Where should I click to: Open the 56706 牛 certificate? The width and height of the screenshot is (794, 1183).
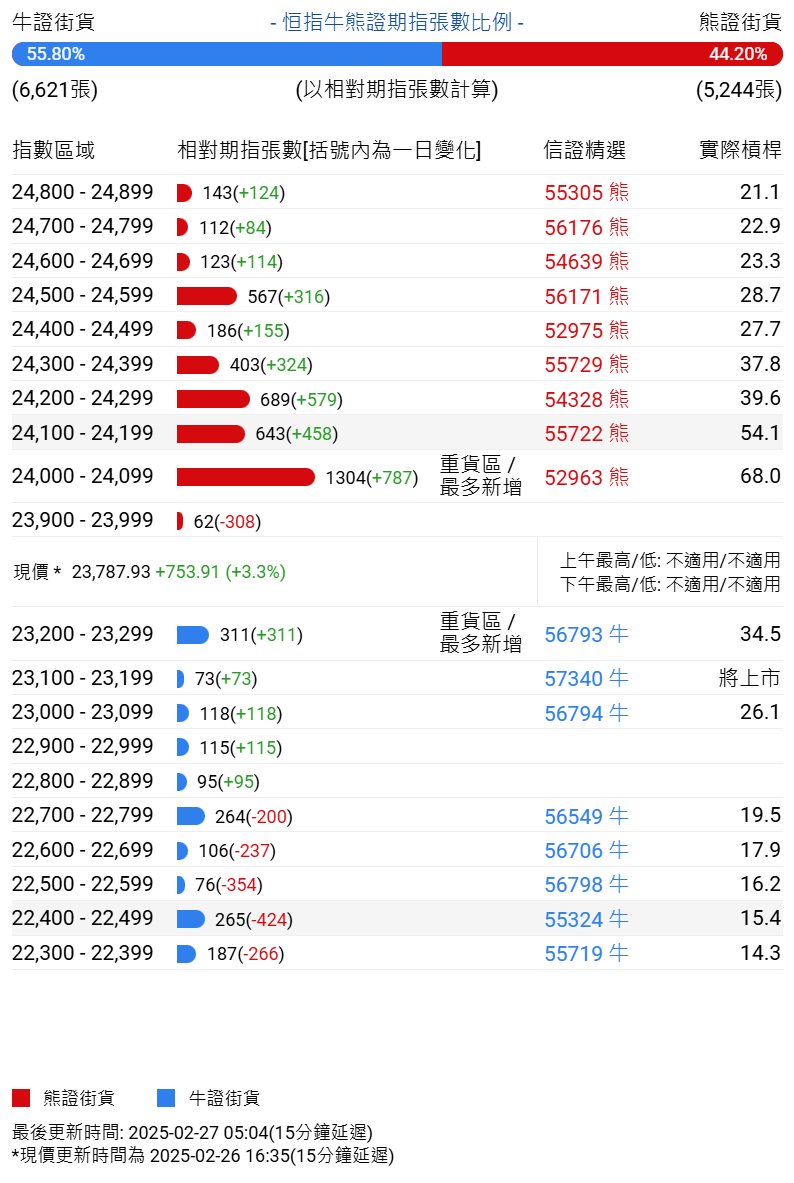[x=586, y=851]
